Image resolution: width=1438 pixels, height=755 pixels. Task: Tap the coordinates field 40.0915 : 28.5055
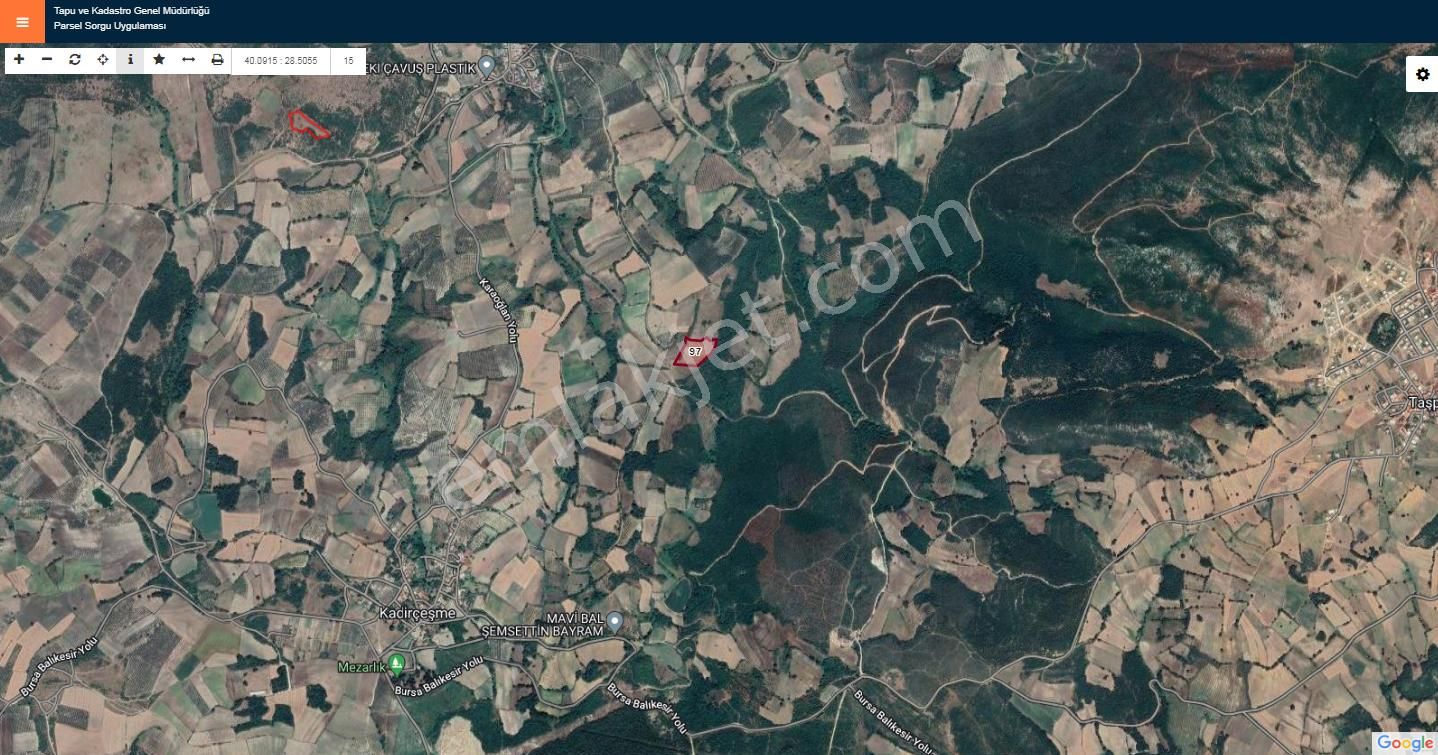(x=281, y=61)
